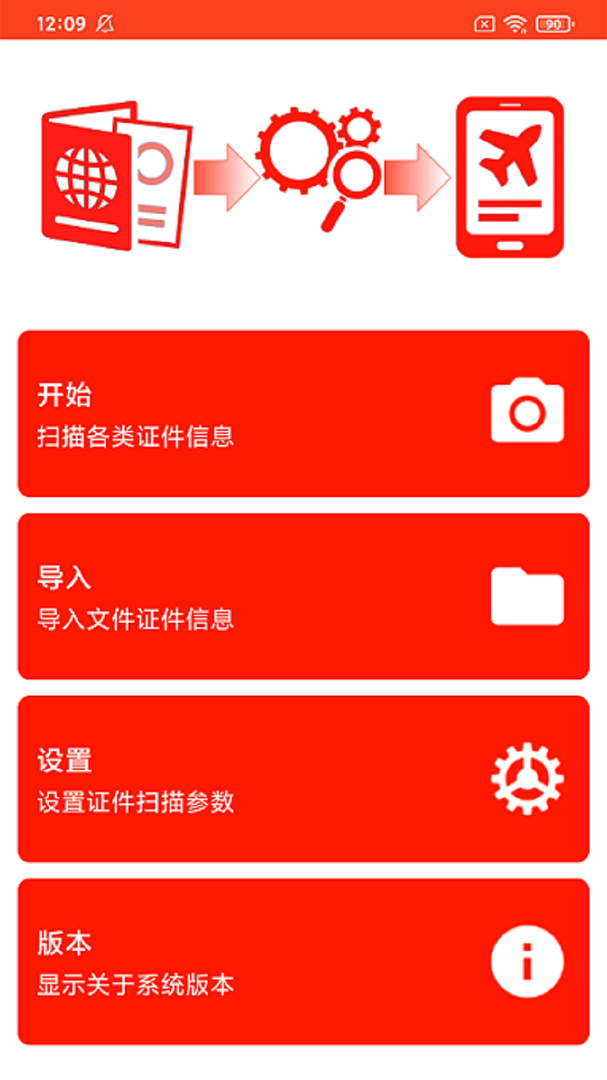The width and height of the screenshot is (607, 1080).
Task: Open 导入 to import document files
Action: (x=303, y=596)
